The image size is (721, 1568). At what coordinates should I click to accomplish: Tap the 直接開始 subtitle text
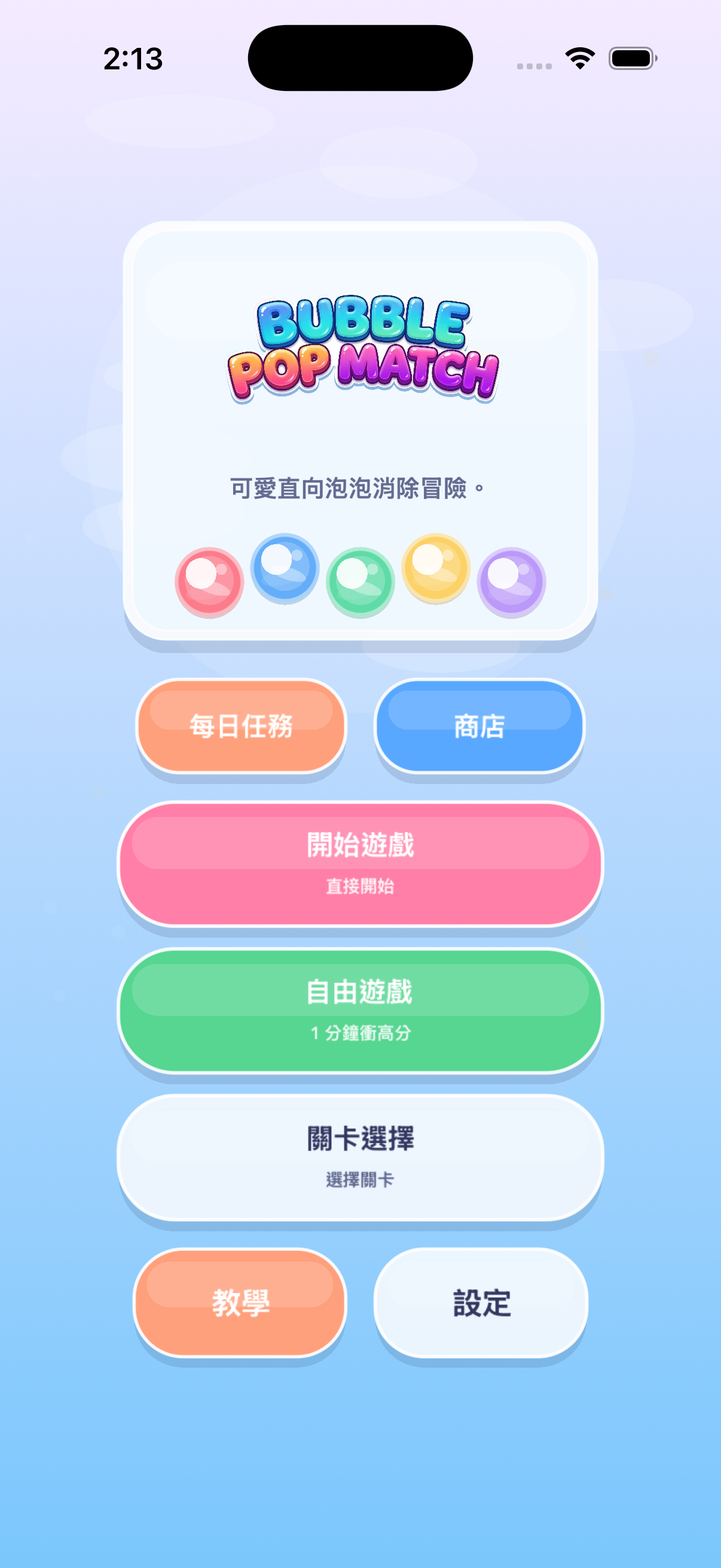pos(360,887)
